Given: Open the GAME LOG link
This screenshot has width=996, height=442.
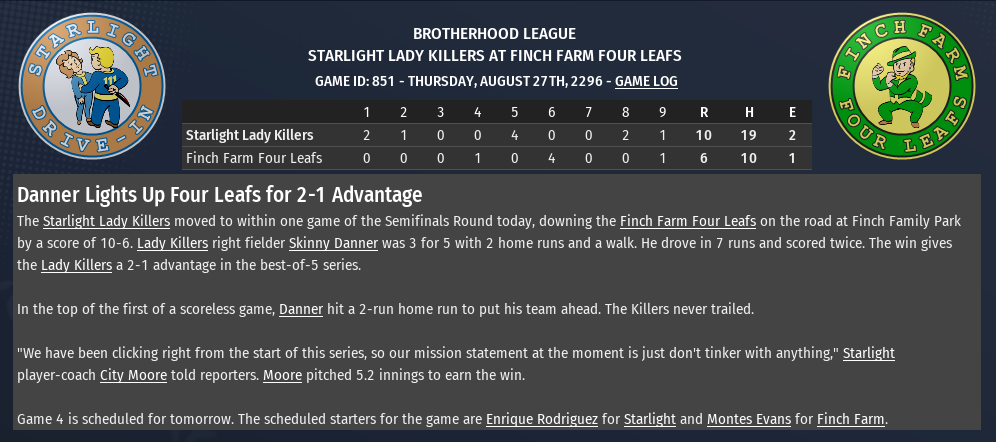Looking at the screenshot, I should (646, 81).
